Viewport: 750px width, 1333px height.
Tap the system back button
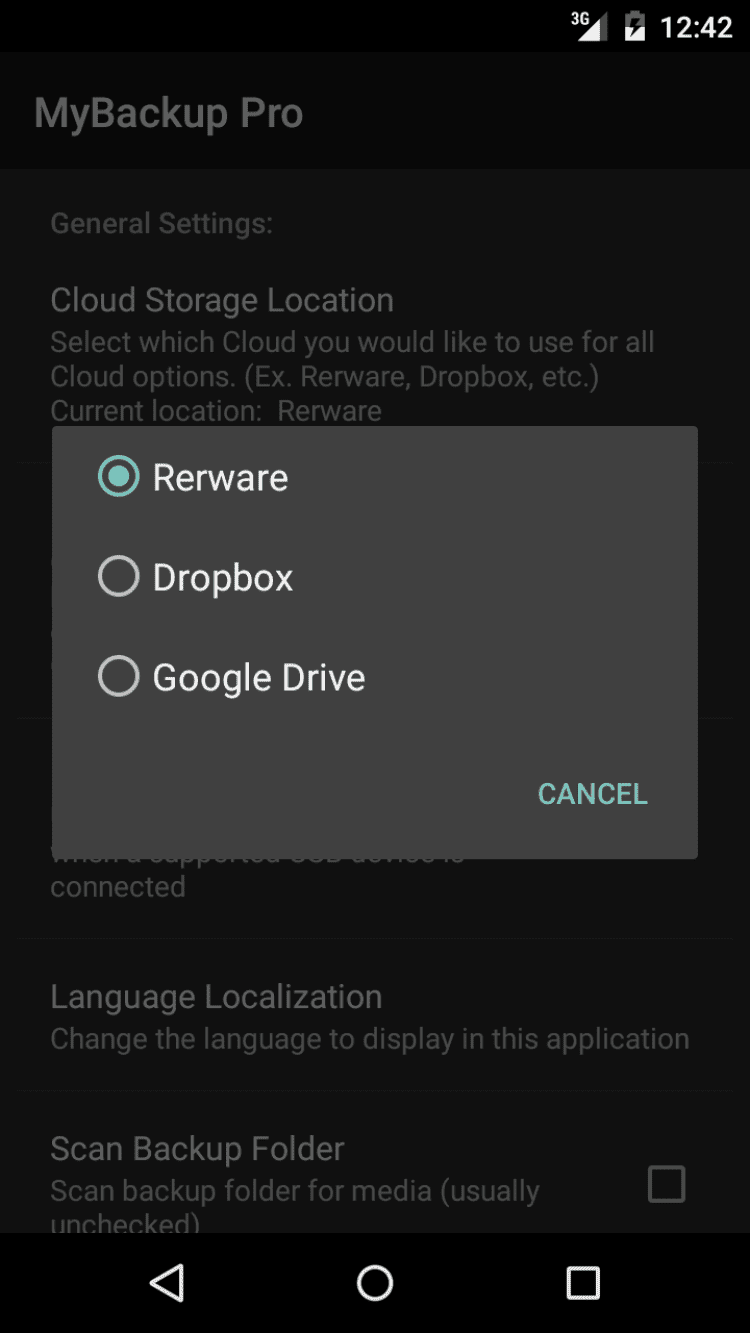pos(167,1282)
